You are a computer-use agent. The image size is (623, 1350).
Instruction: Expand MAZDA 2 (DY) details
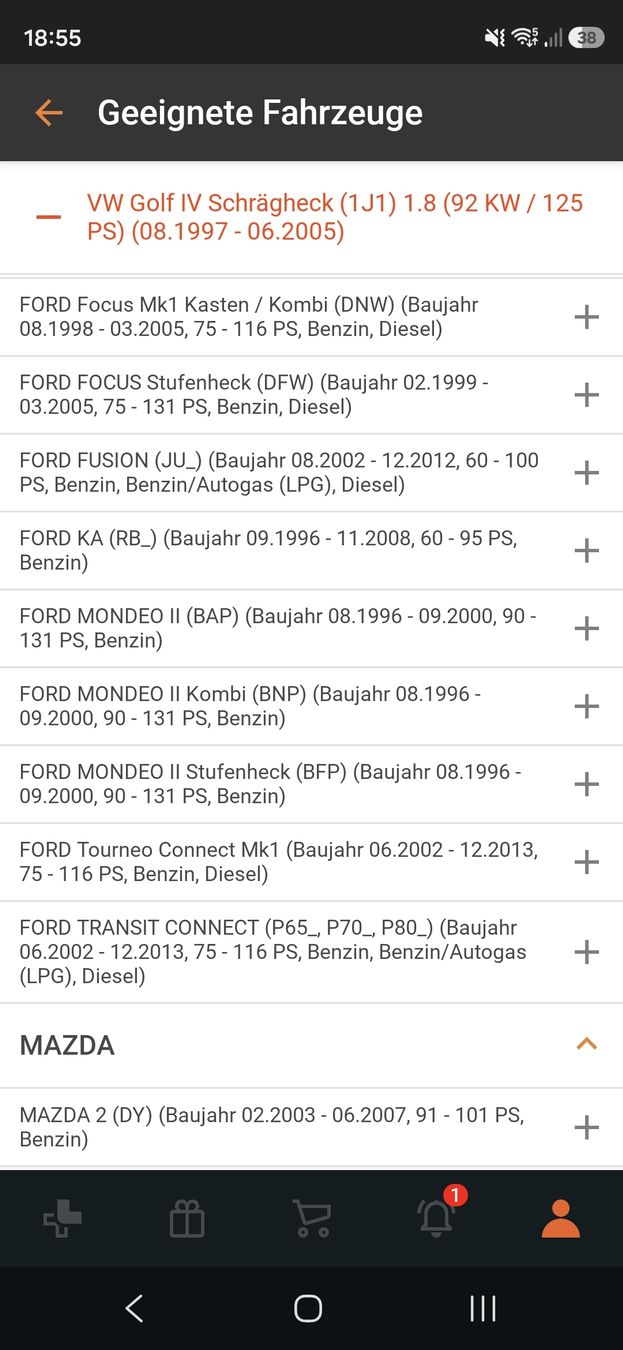586,1128
